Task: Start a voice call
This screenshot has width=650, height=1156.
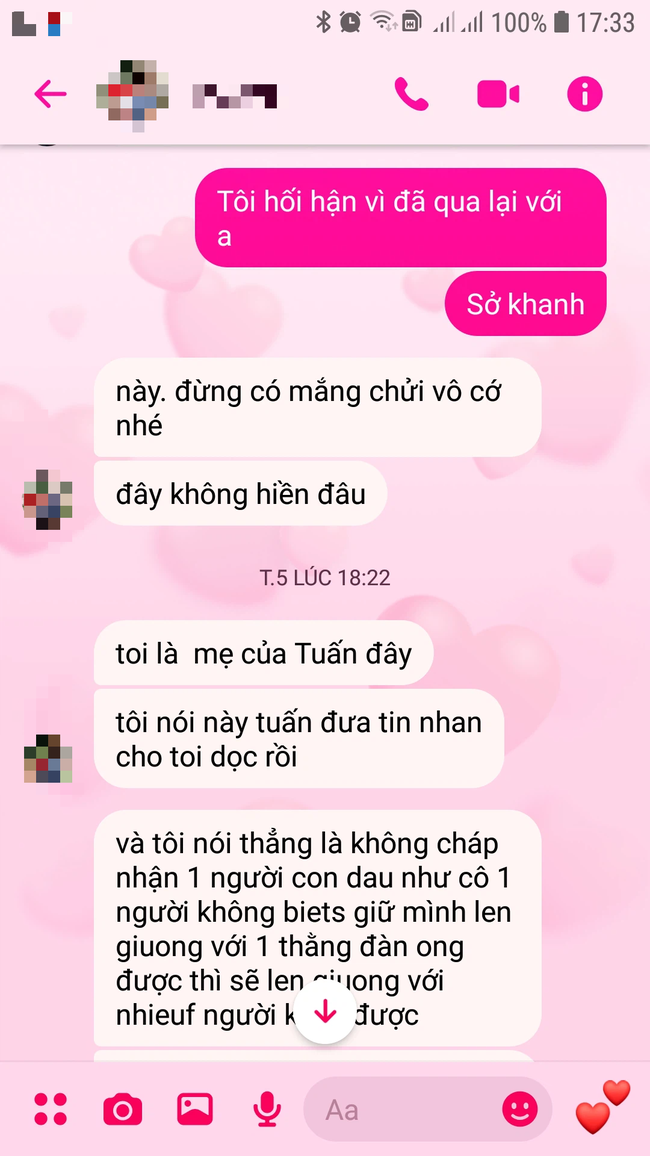Action: tap(411, 94)
